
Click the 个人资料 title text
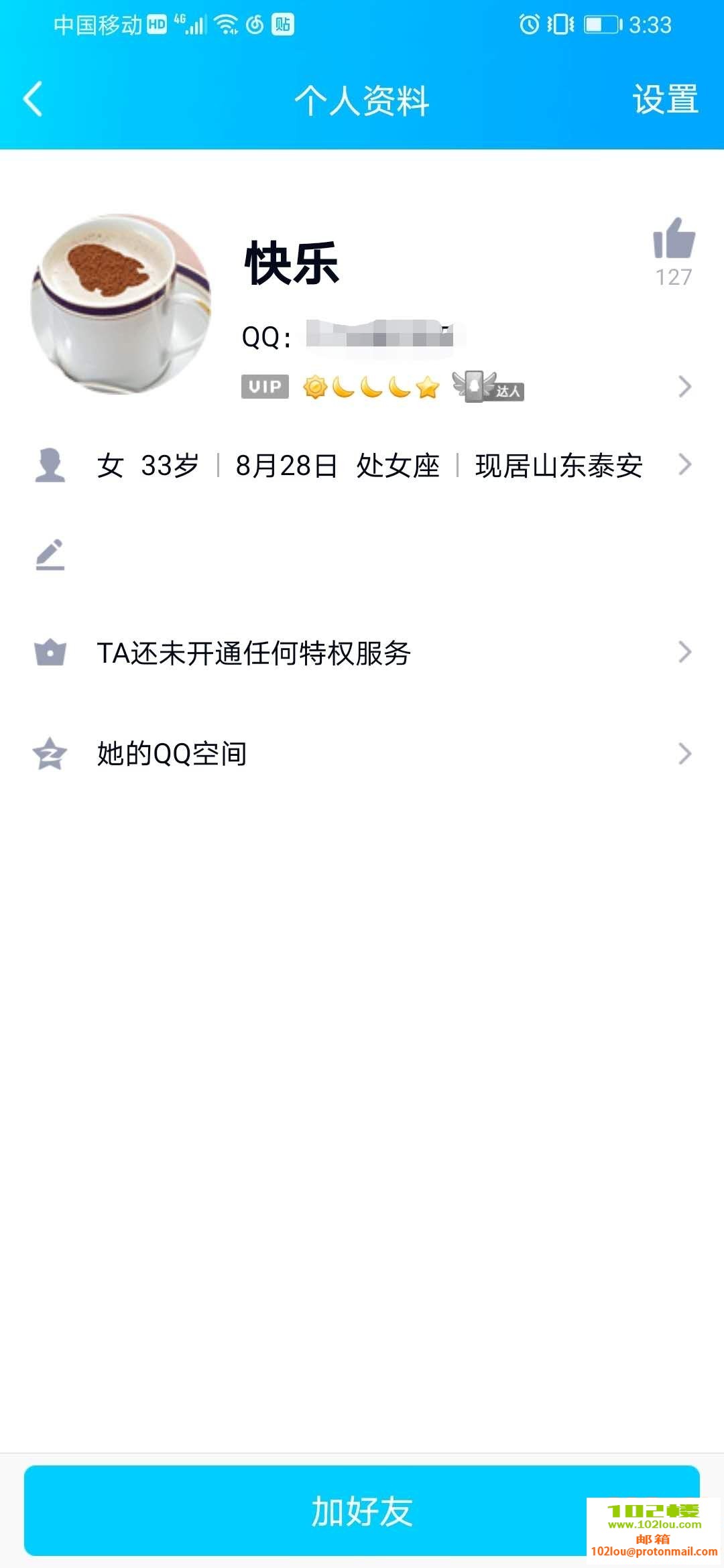tap(362, 99)
